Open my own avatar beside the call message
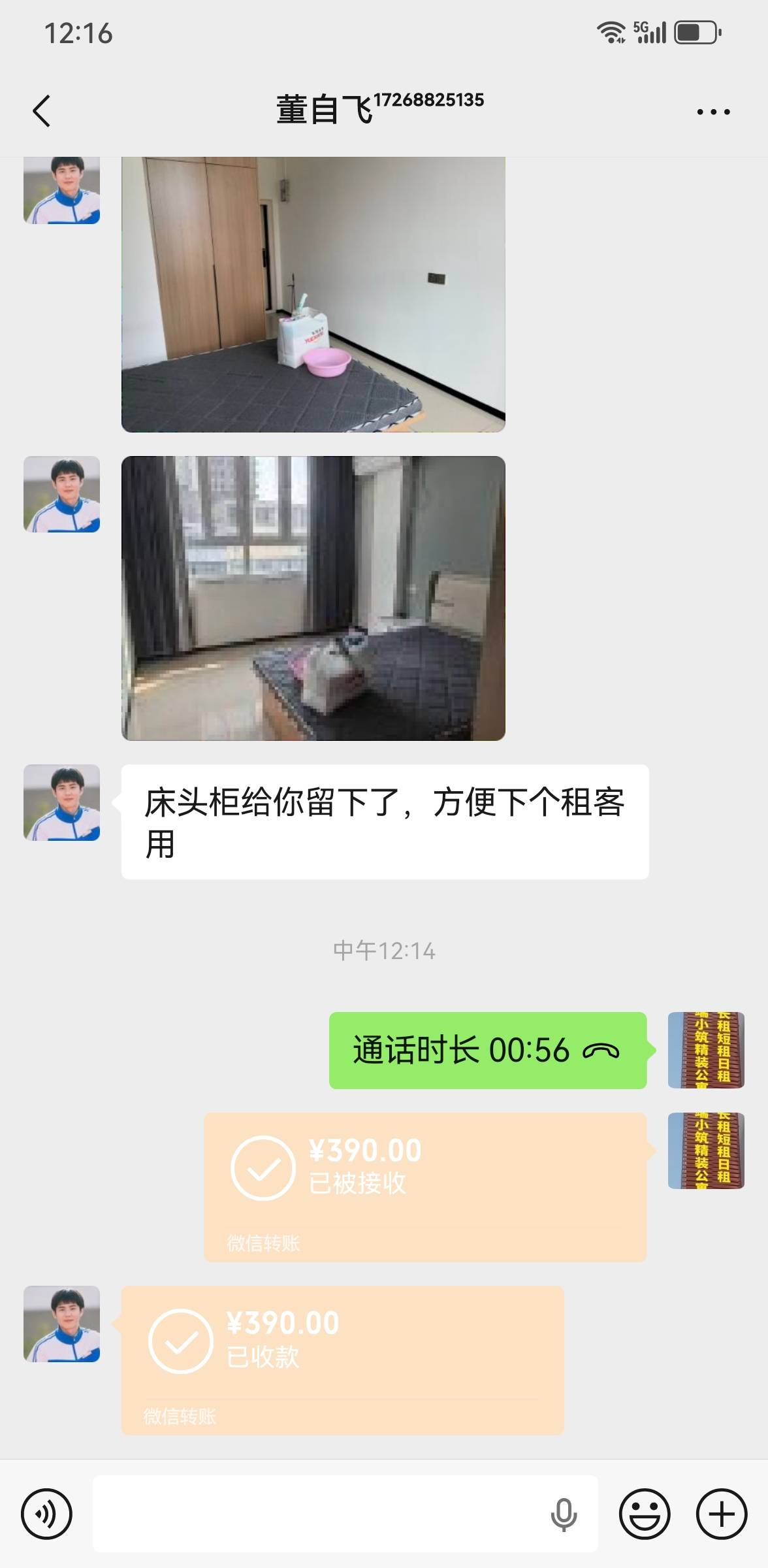Viewport: 768px width, 1568px height. 706,1050
